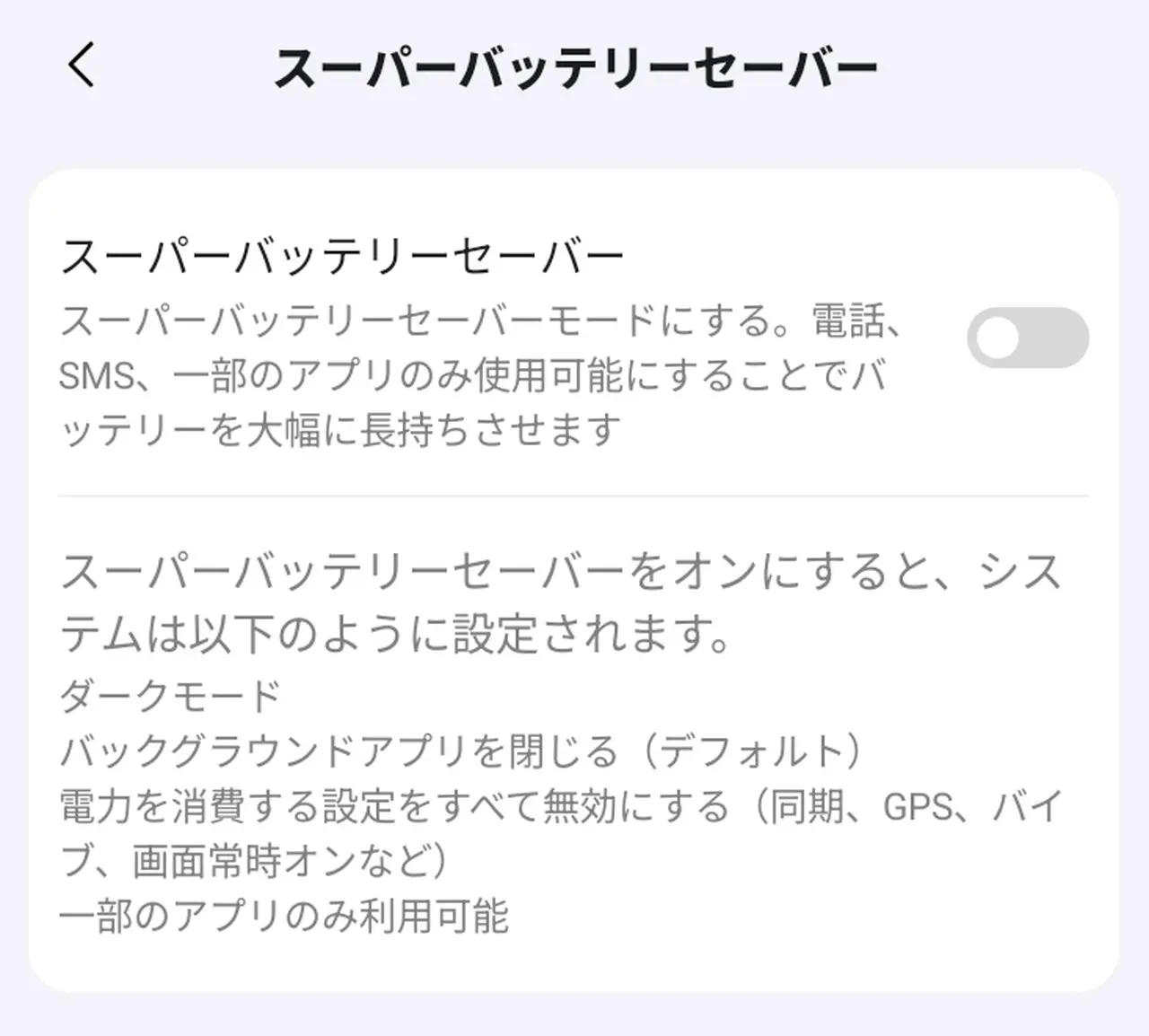Enable the スーパーバッテリーセーバー switch

[x=1027, y=338]
